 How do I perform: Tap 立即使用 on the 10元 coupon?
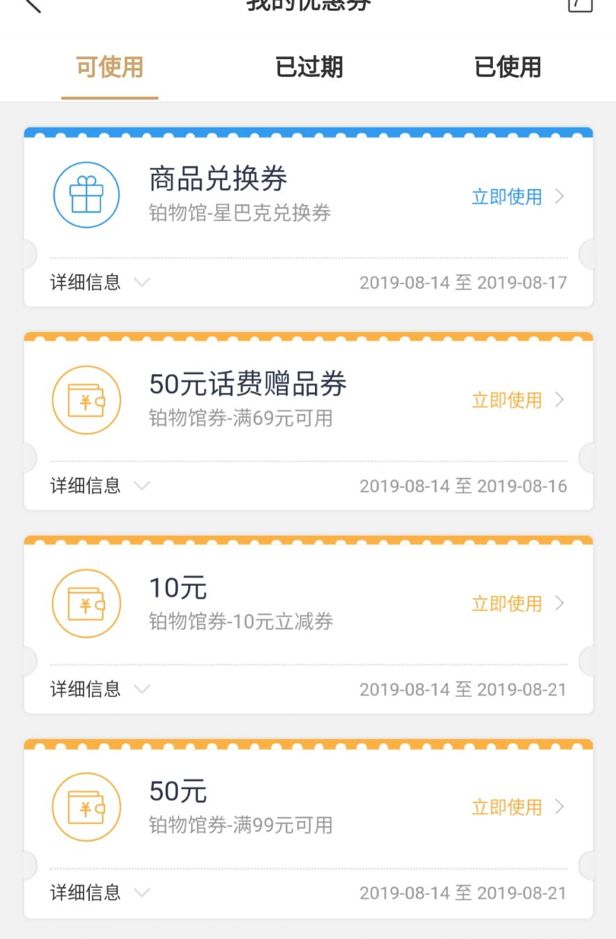(x=517, y=603)
